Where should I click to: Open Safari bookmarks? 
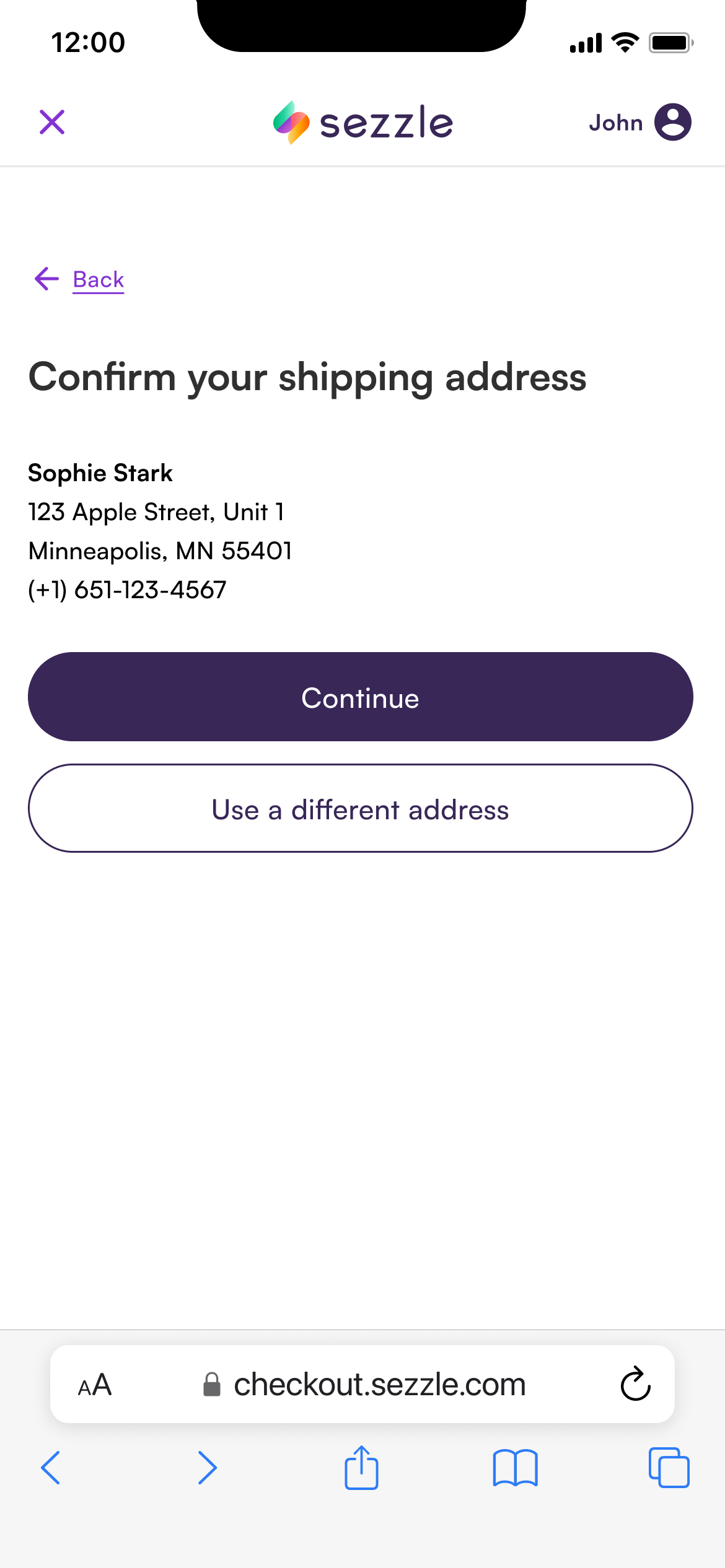click(x=515, y=1468)
